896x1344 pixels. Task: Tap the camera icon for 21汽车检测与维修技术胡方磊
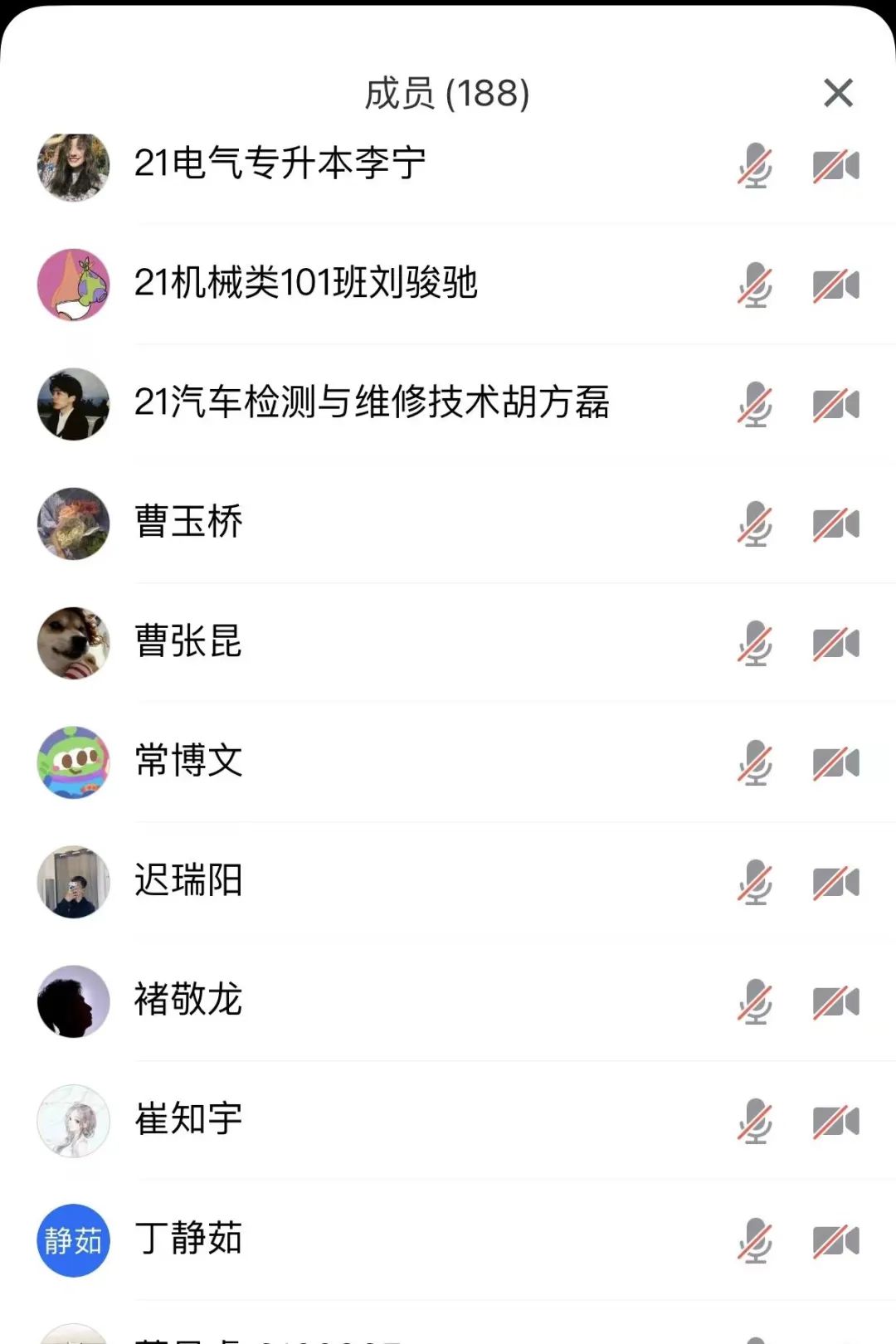pyautogui.click(x=835, y=405)
